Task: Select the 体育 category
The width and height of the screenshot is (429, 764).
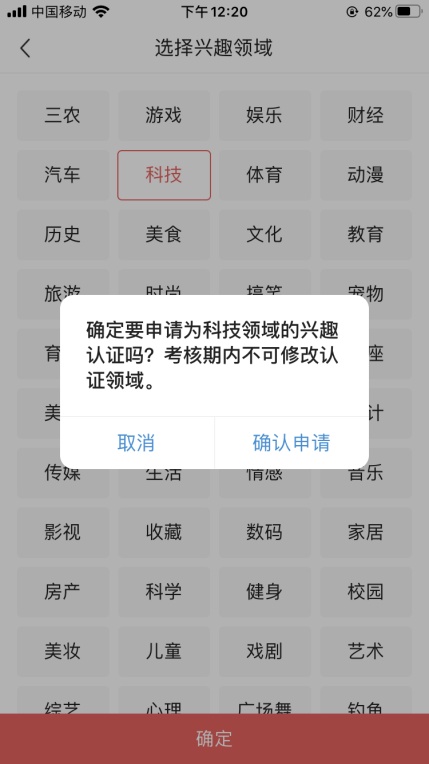Action: pos(265,175)
